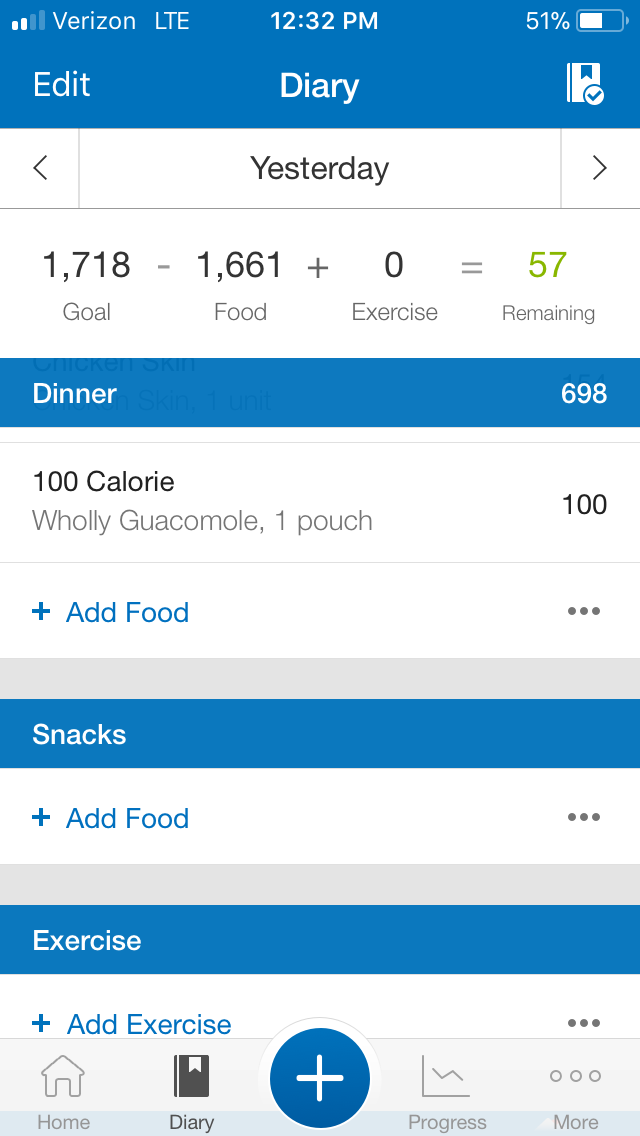Switch to the Progress tab
Viewport: 640px width, 1136px height.
tap(446, 1090)
